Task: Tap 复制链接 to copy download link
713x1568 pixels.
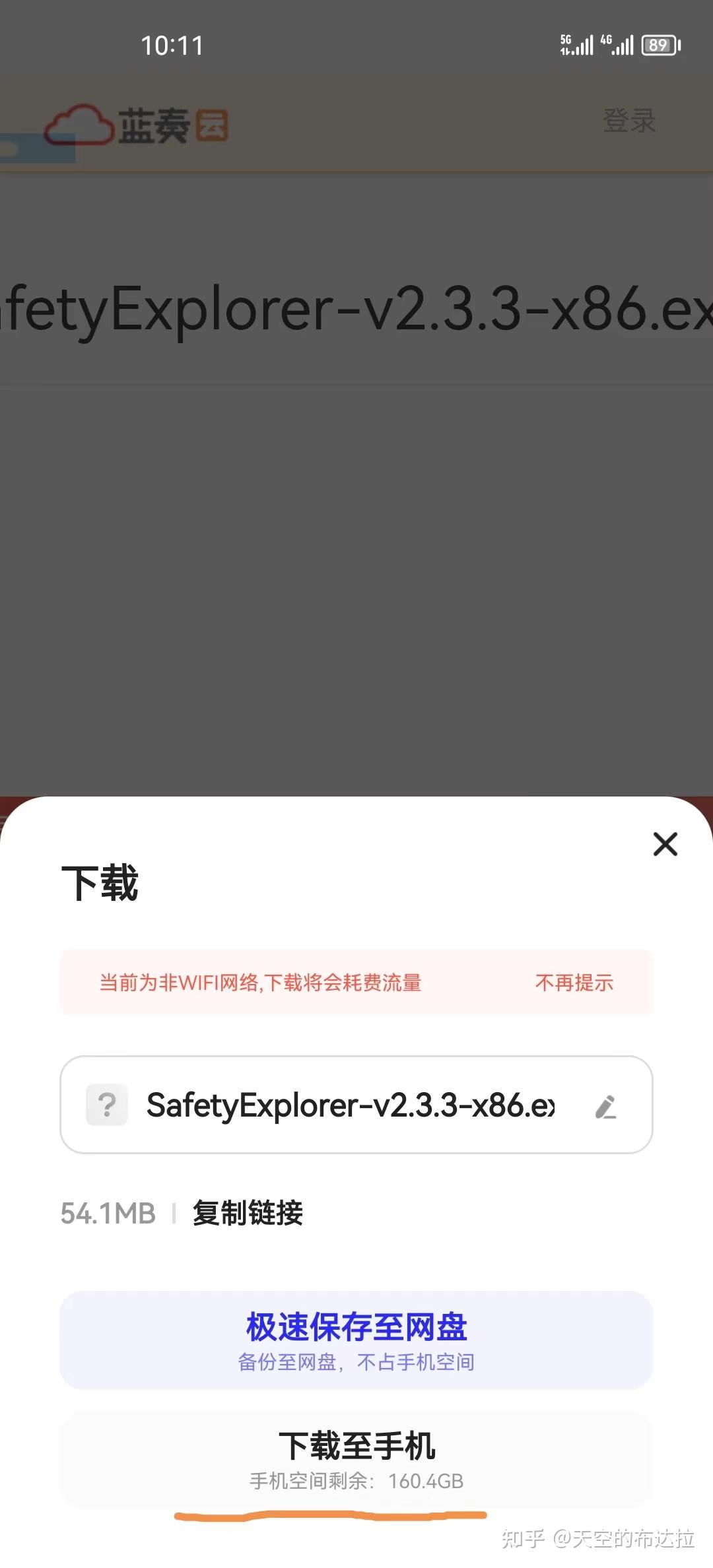Action: tap(248, 1212)
